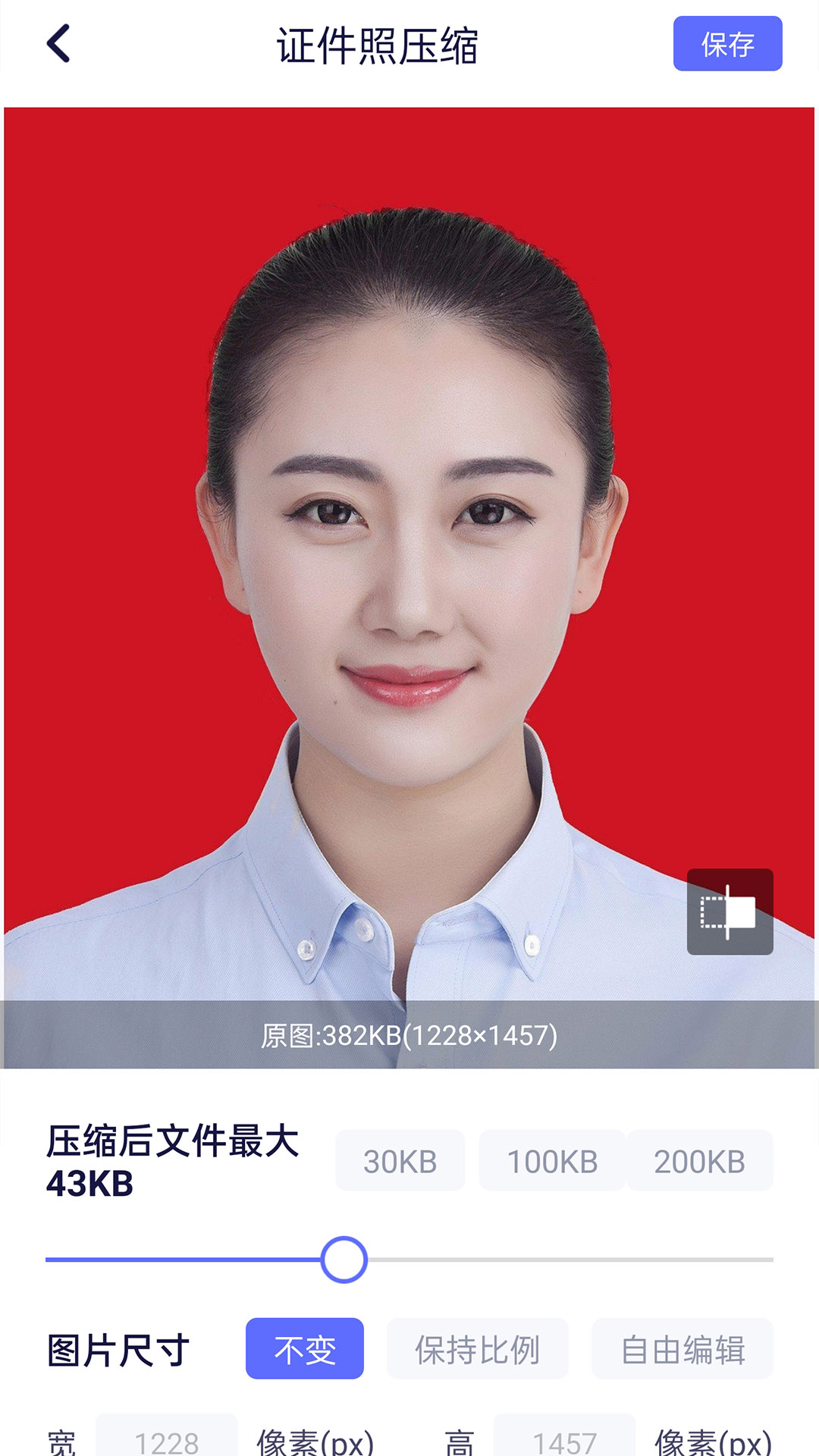819x1456 pixels.
Task: Pick the 200KB max file size
Action: (699, 1161)
